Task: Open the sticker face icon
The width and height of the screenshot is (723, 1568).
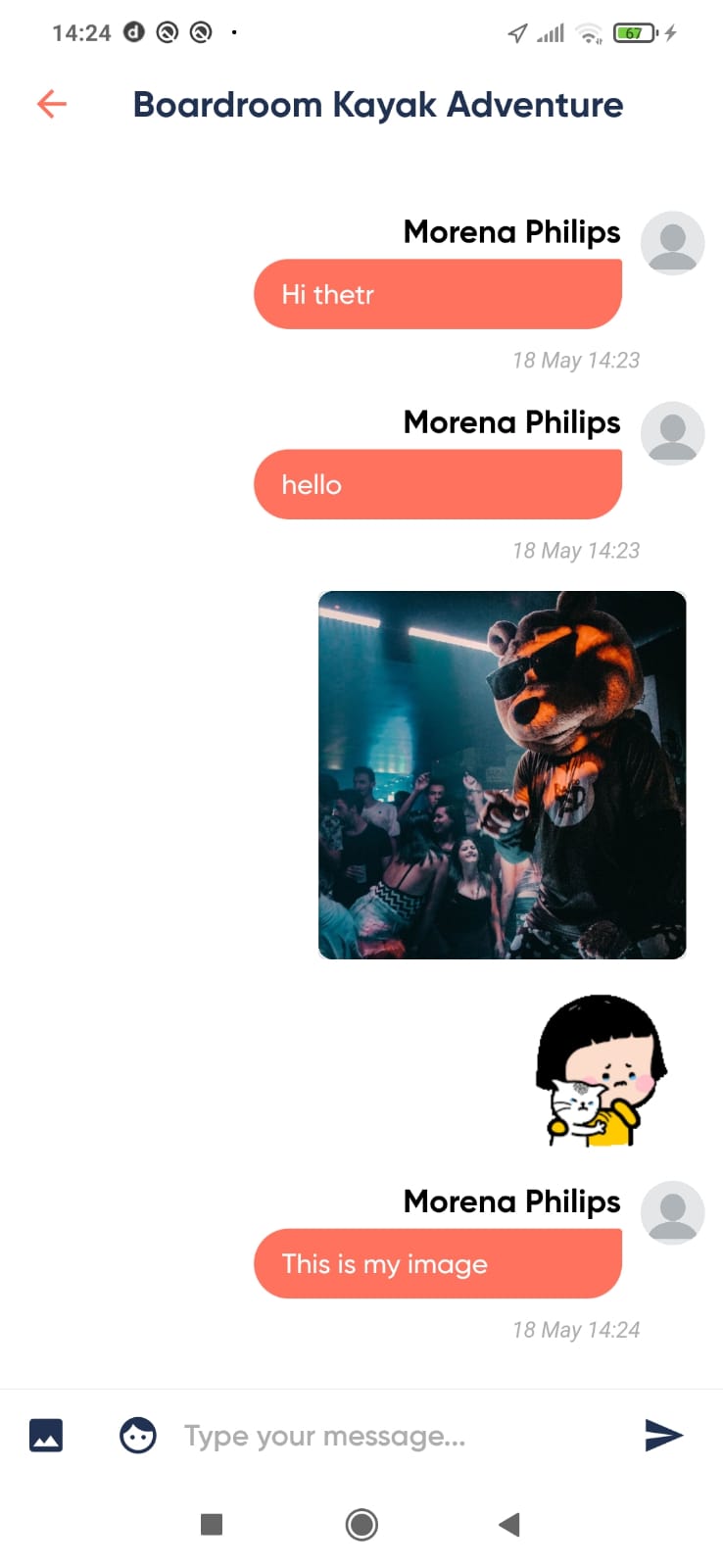Action: 138,1436
